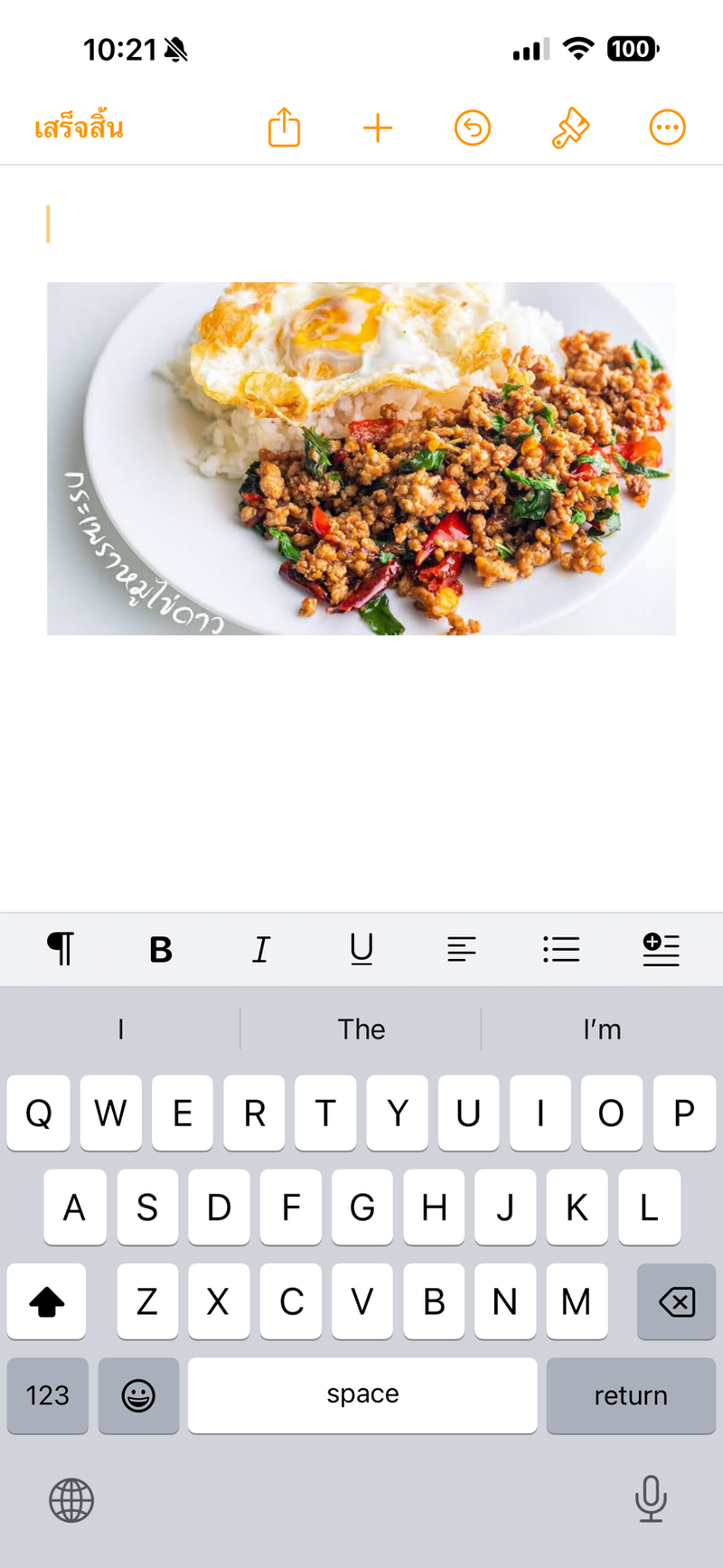Open the plus insert menu
This screenshot has width=723, height=1568.
click(x=378, y=128)
